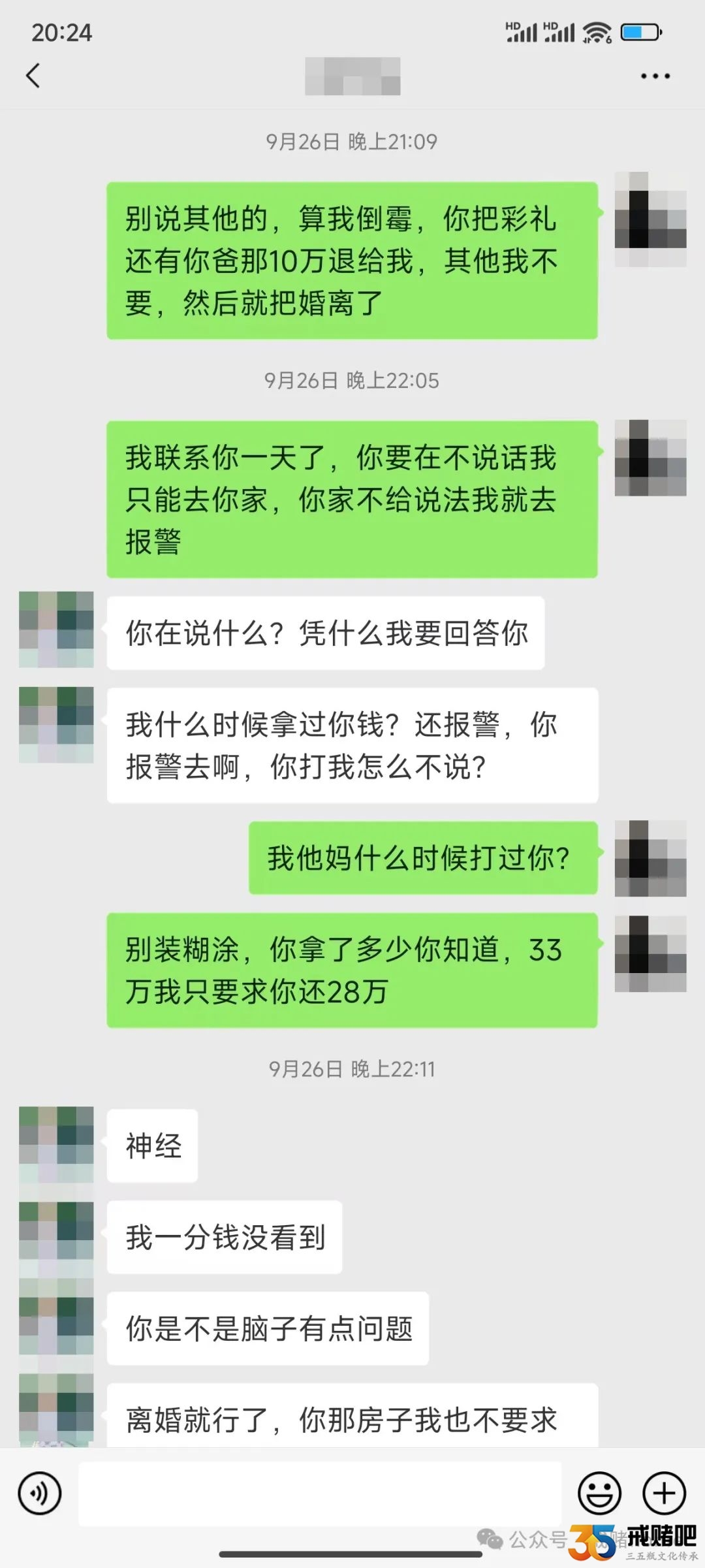Go back to the chat list

pyautogui.click(x=33, y=76)
